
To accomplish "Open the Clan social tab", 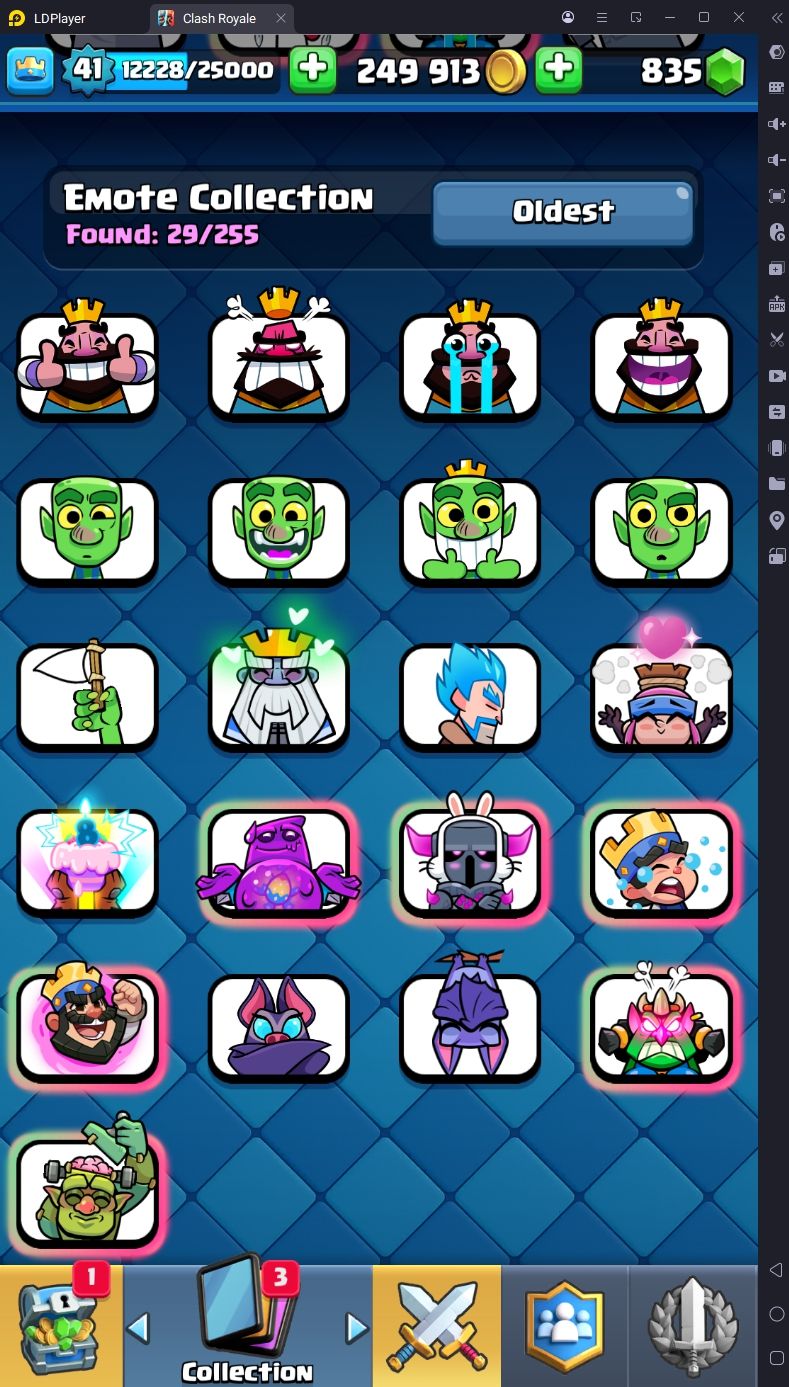I will [x=565, y=1325].
